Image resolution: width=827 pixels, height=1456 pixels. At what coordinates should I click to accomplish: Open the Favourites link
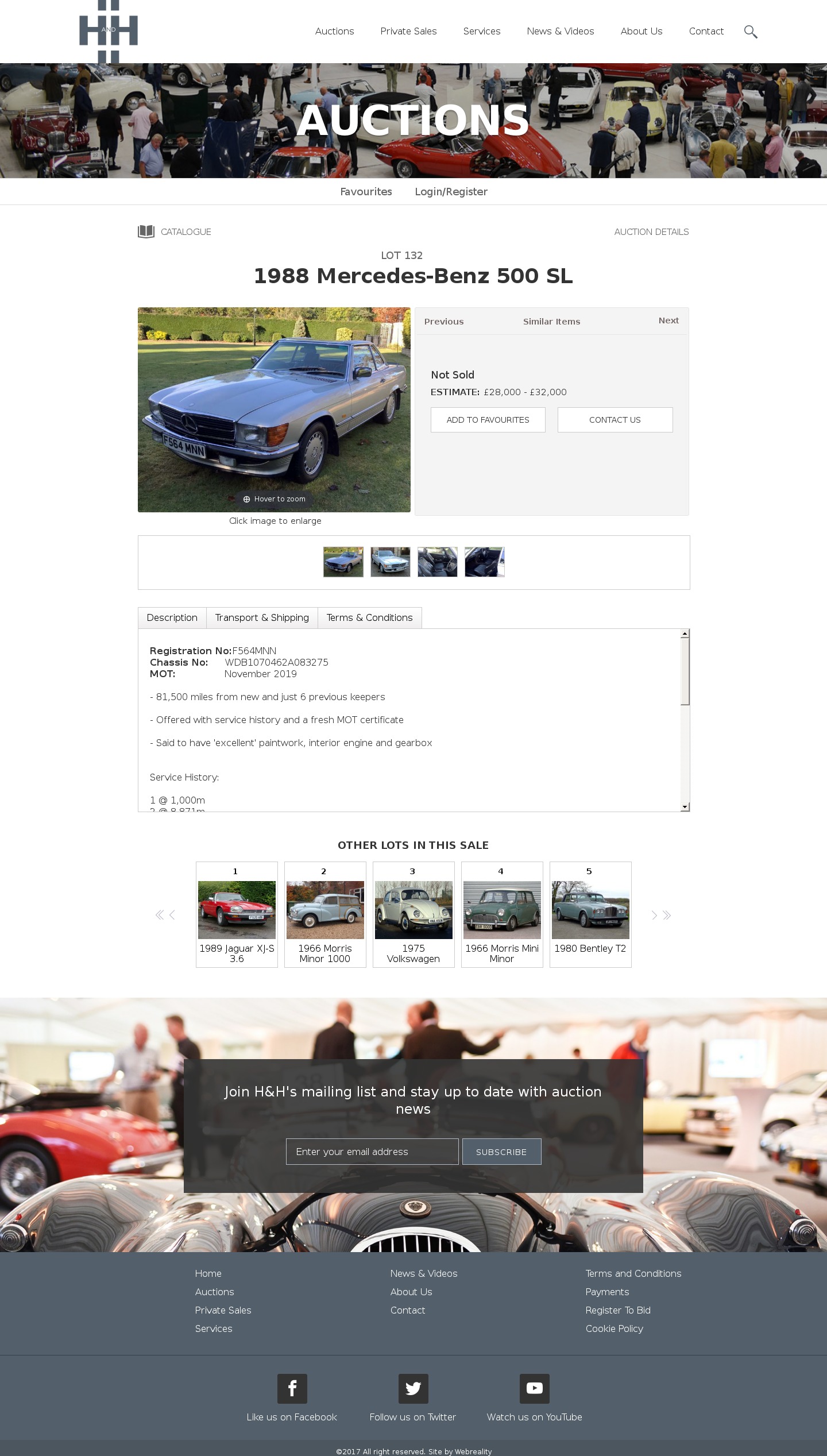[x=366, y=192]
